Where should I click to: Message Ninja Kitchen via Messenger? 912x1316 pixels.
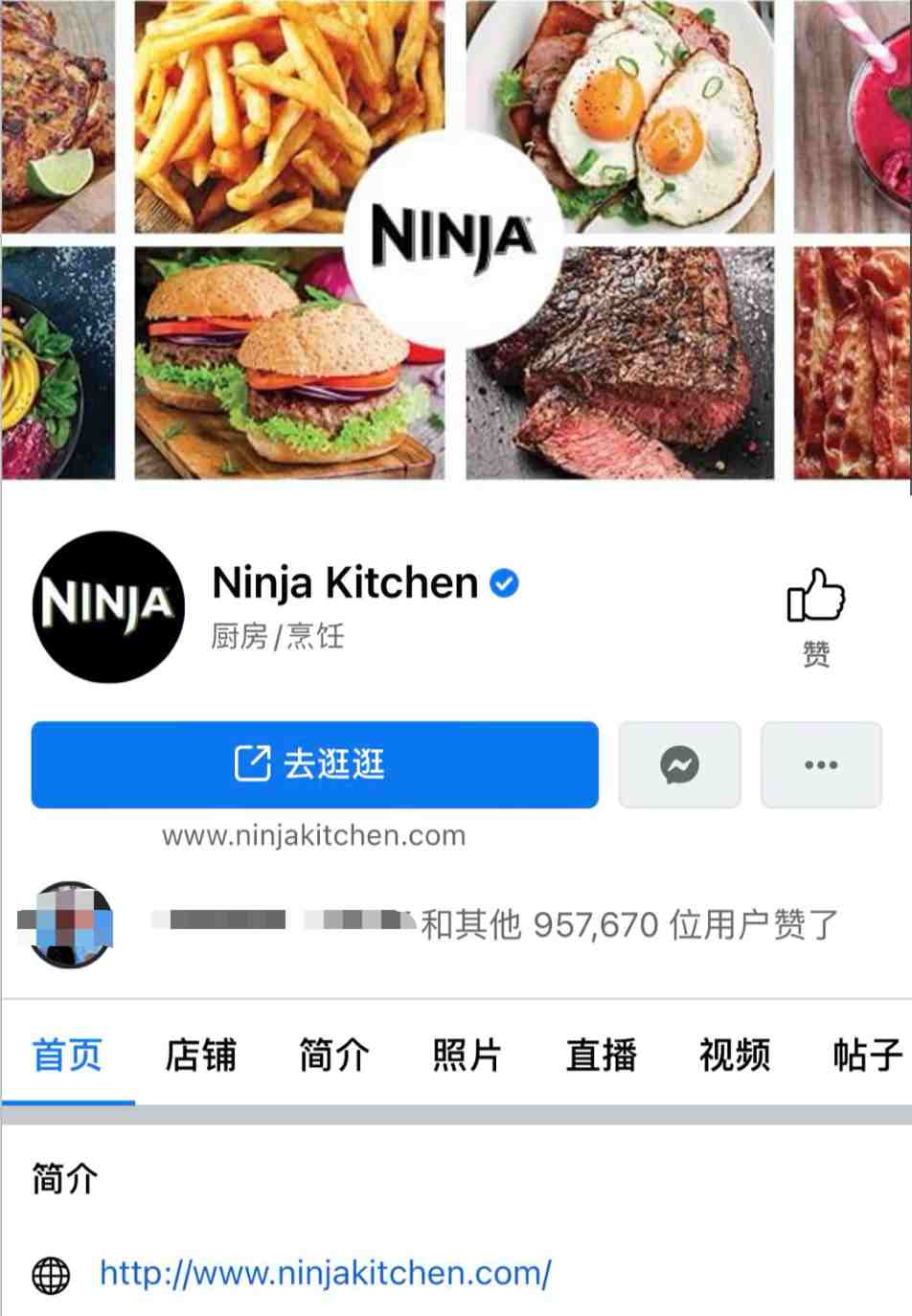[679, 764]
